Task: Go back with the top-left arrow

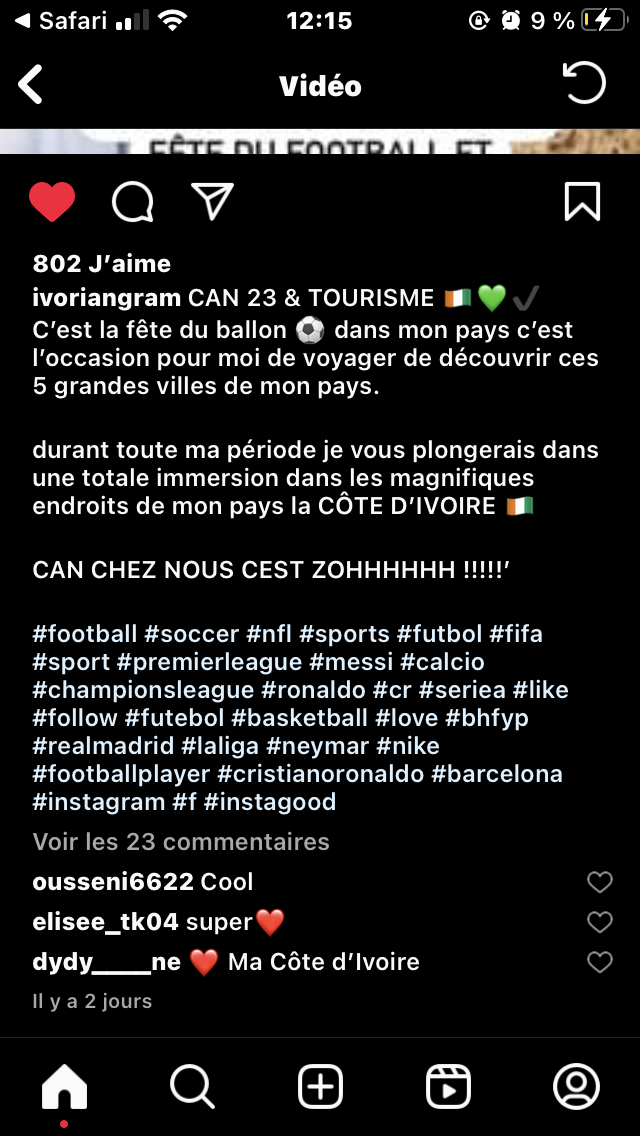Action: 31,85
